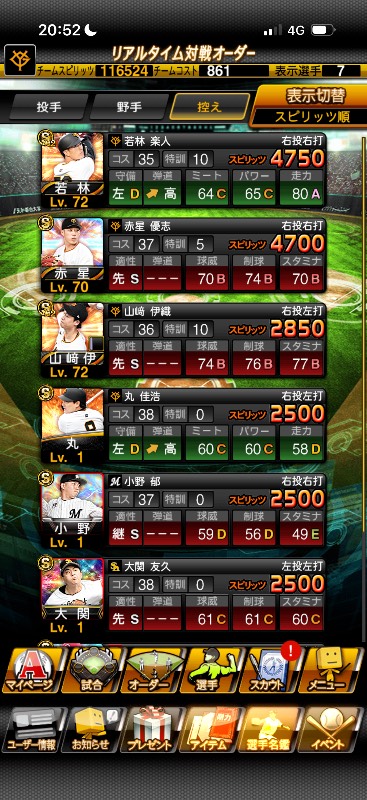Open player 山﨑 伊織's card
This screenshot has width=367, height=800.
pyautogui.click(x=183, y=340)
